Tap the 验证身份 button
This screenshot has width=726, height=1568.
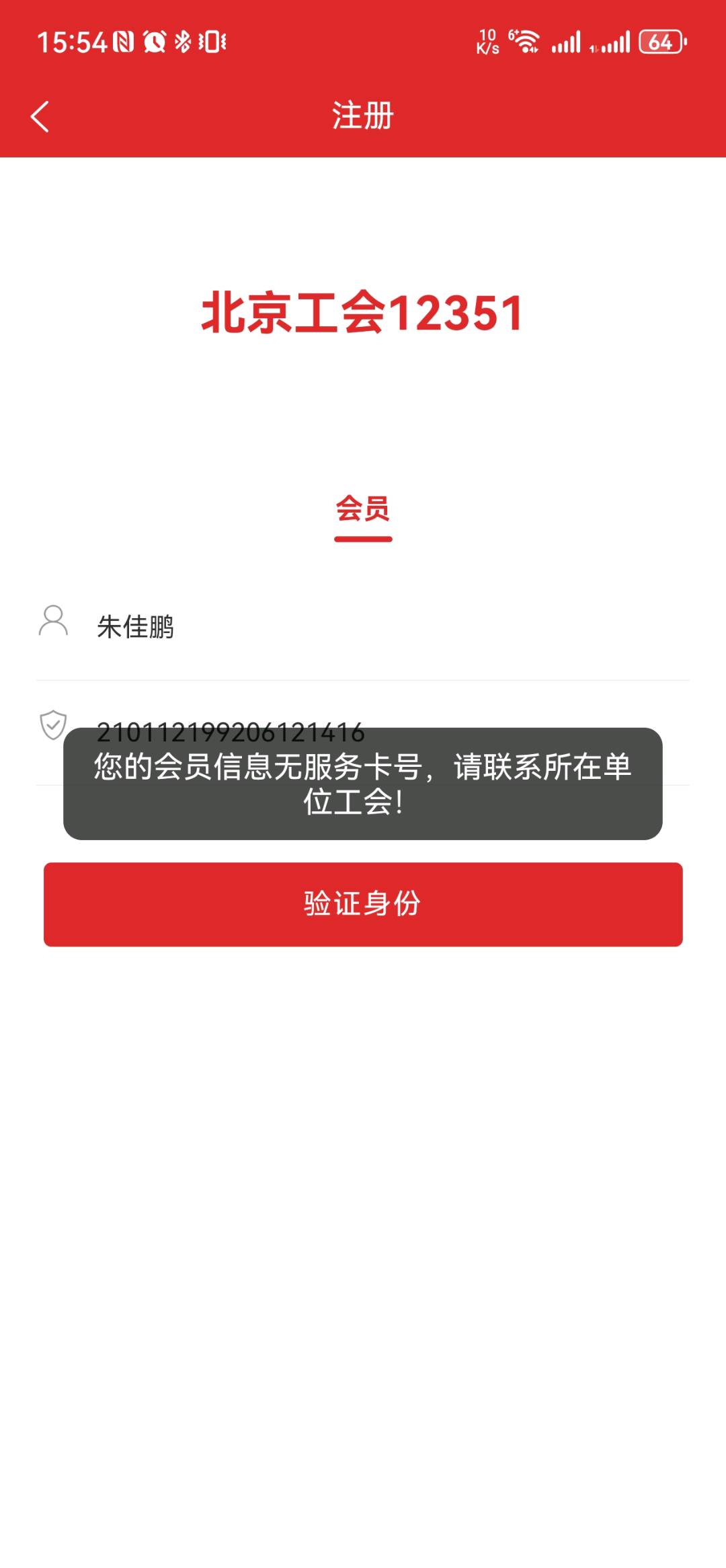(363, 904)
